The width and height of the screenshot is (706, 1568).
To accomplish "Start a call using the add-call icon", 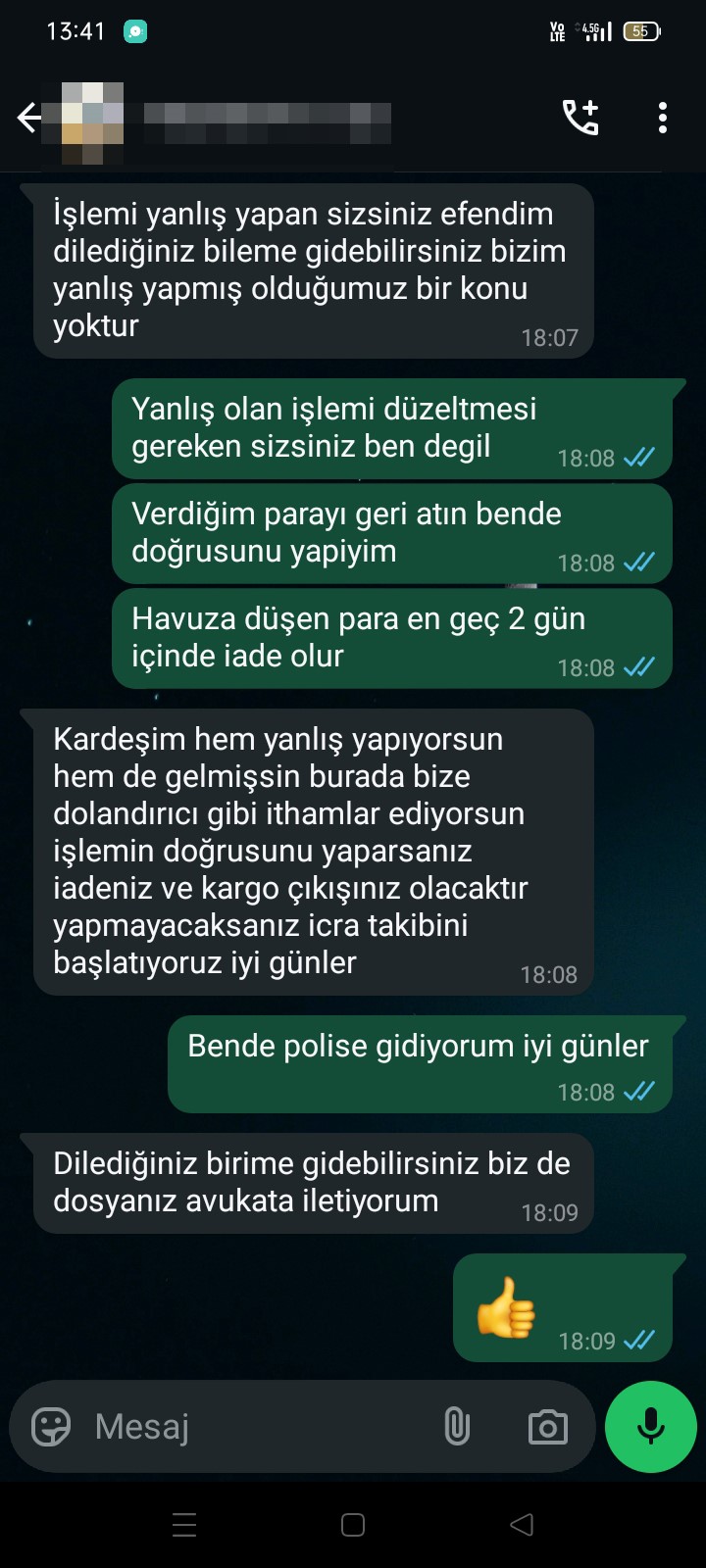I will (x=580, y=116).
